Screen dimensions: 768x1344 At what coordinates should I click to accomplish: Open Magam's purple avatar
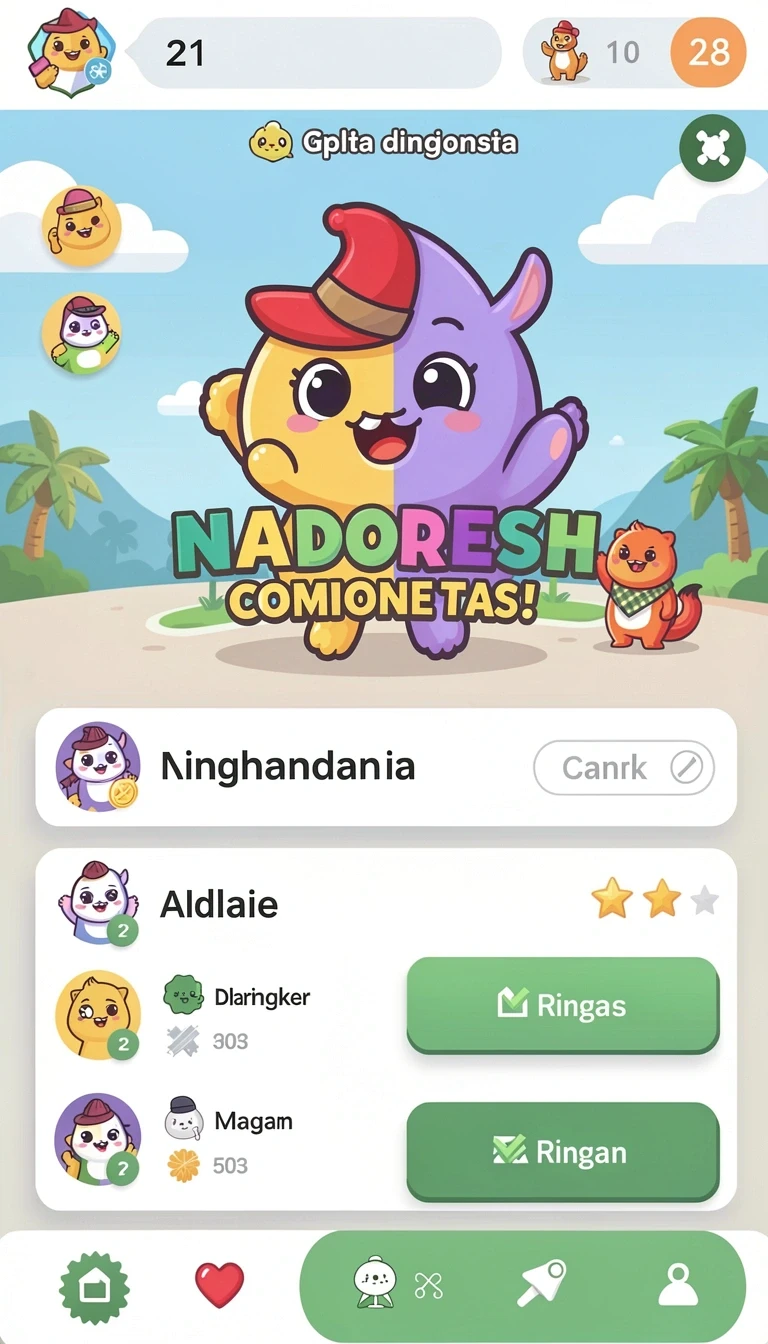98,1138
